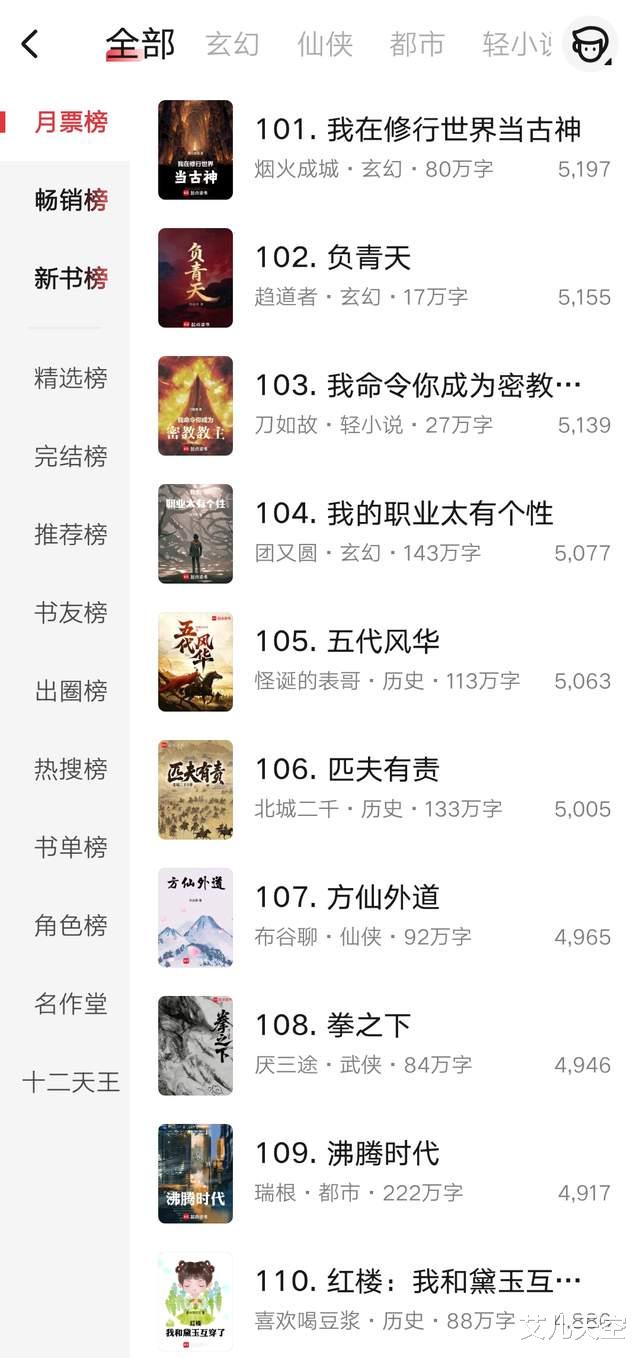Switch to the 仙侠 genre tab
Viewport: 640px width, 1358px height.
(x=324, y=44)
